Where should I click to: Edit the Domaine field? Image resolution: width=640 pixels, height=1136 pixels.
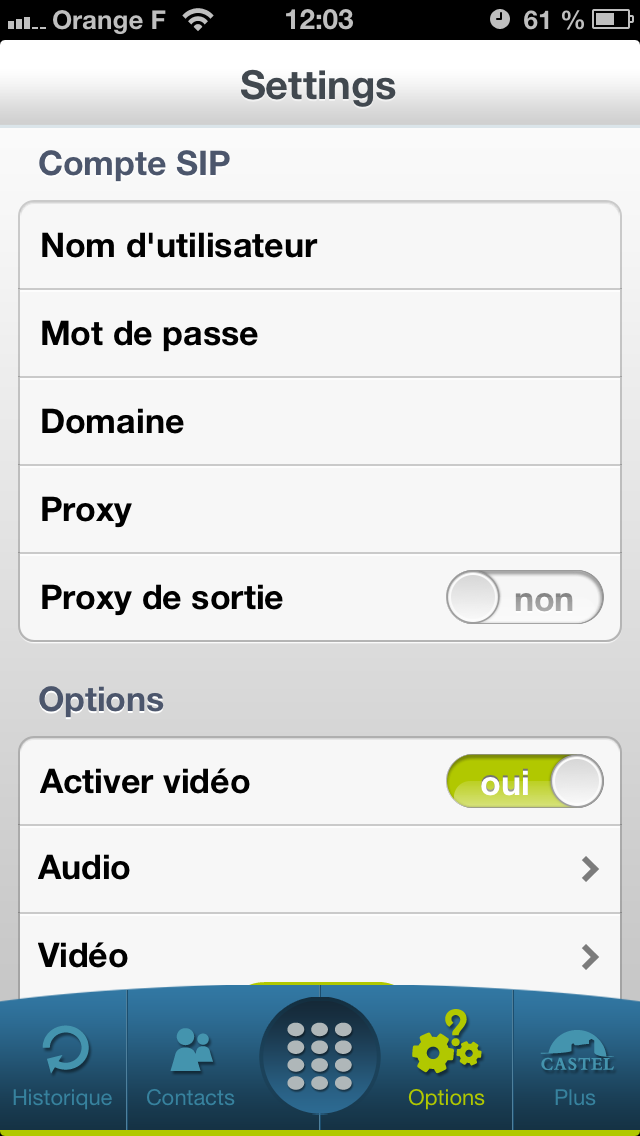pyautogui.click(x=320, y=422)
